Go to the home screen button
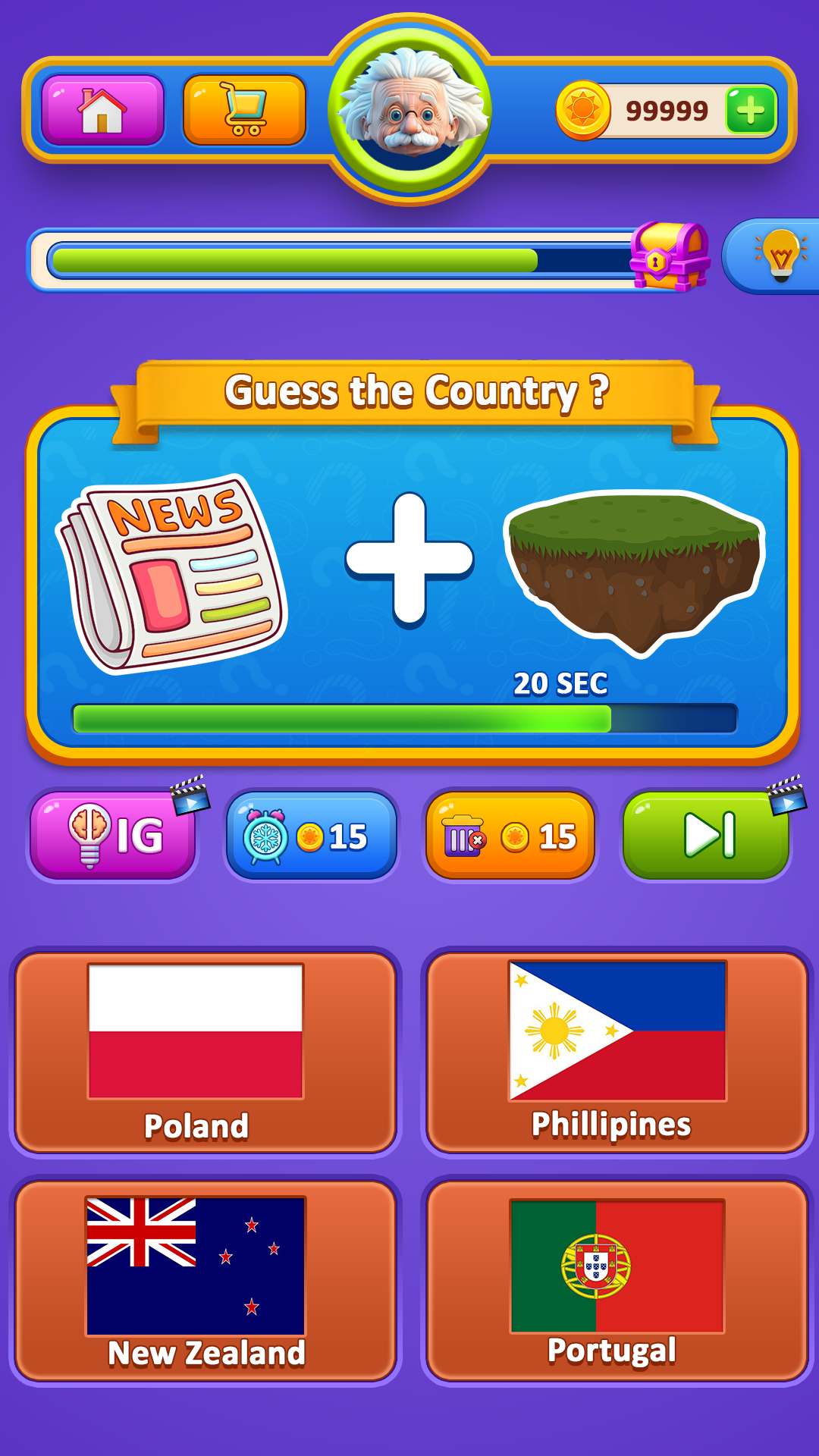Image resolution: width=819 pixels, height=1456 pixels. 102,110
